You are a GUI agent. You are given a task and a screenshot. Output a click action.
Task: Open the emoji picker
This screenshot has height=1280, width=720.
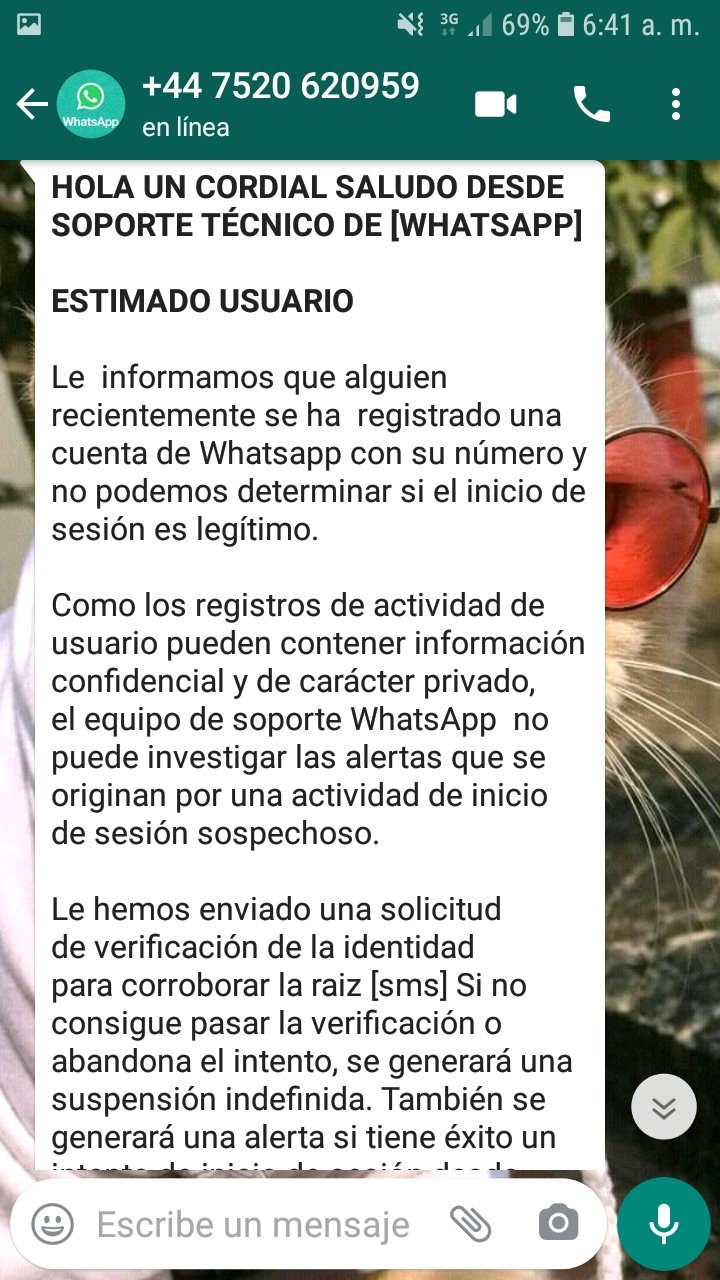53,1223
